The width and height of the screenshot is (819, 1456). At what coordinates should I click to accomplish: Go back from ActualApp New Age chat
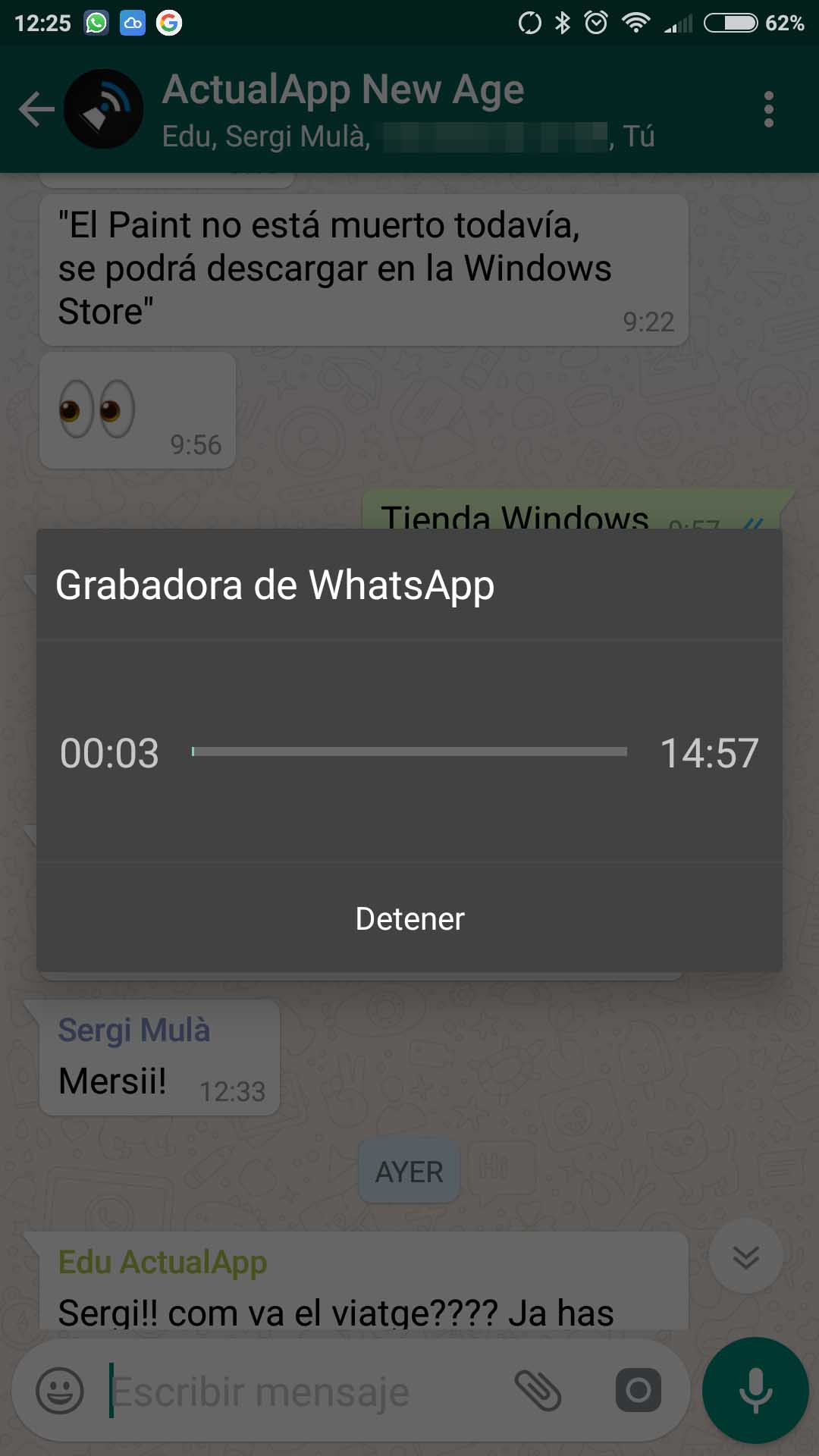[x=36, y=110]
